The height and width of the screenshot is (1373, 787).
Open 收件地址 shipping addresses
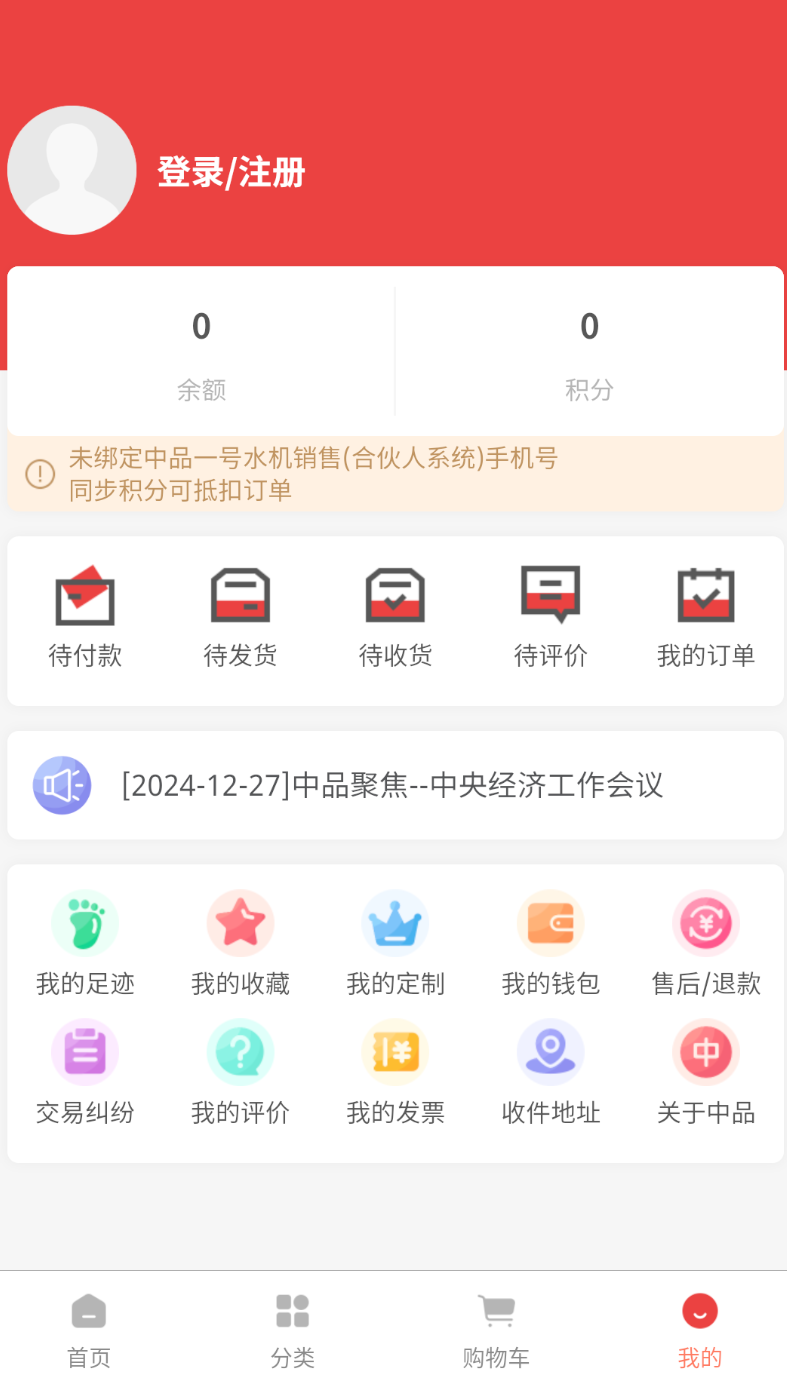pyautogui.click(x=550, y=1075)
